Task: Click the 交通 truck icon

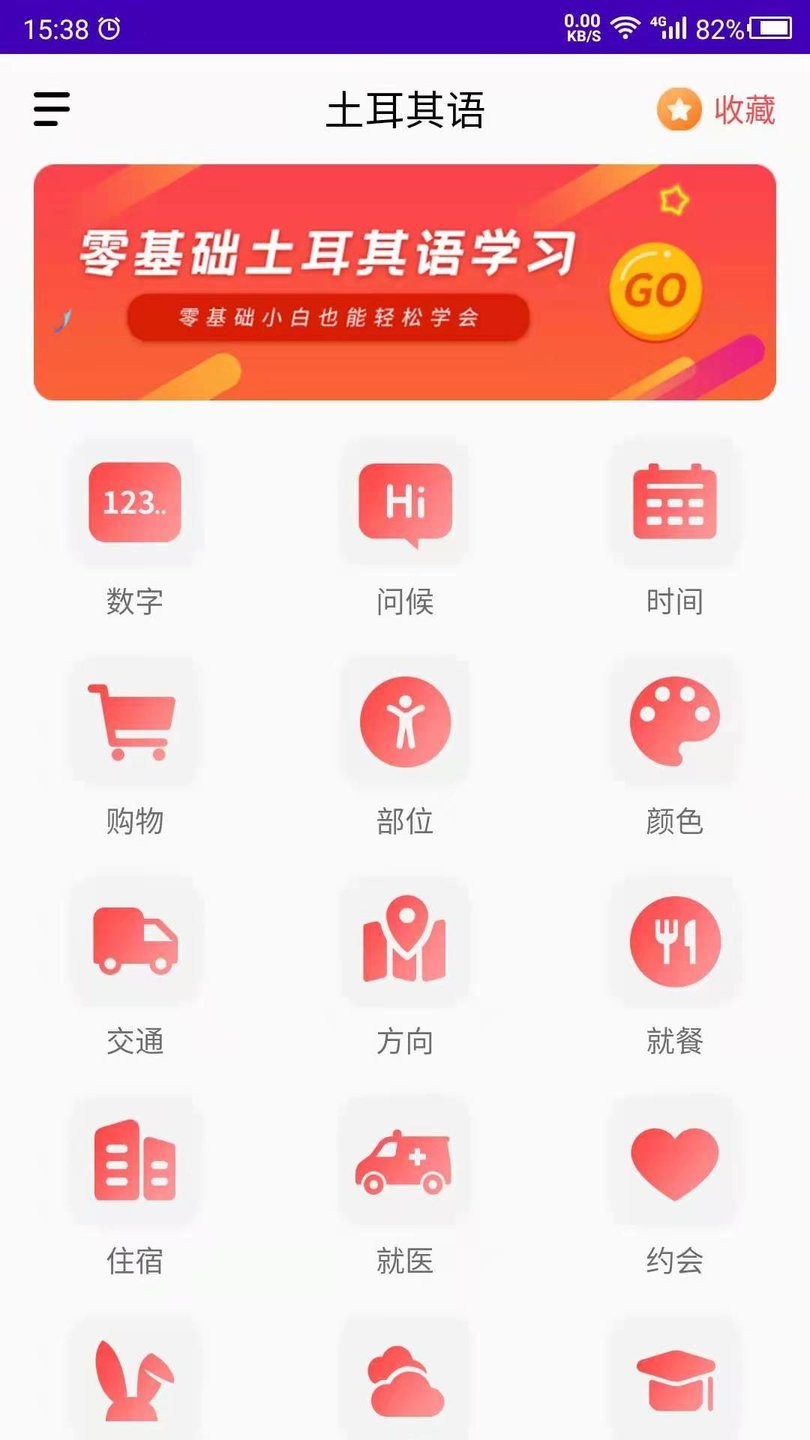Action: click(136, 942)
